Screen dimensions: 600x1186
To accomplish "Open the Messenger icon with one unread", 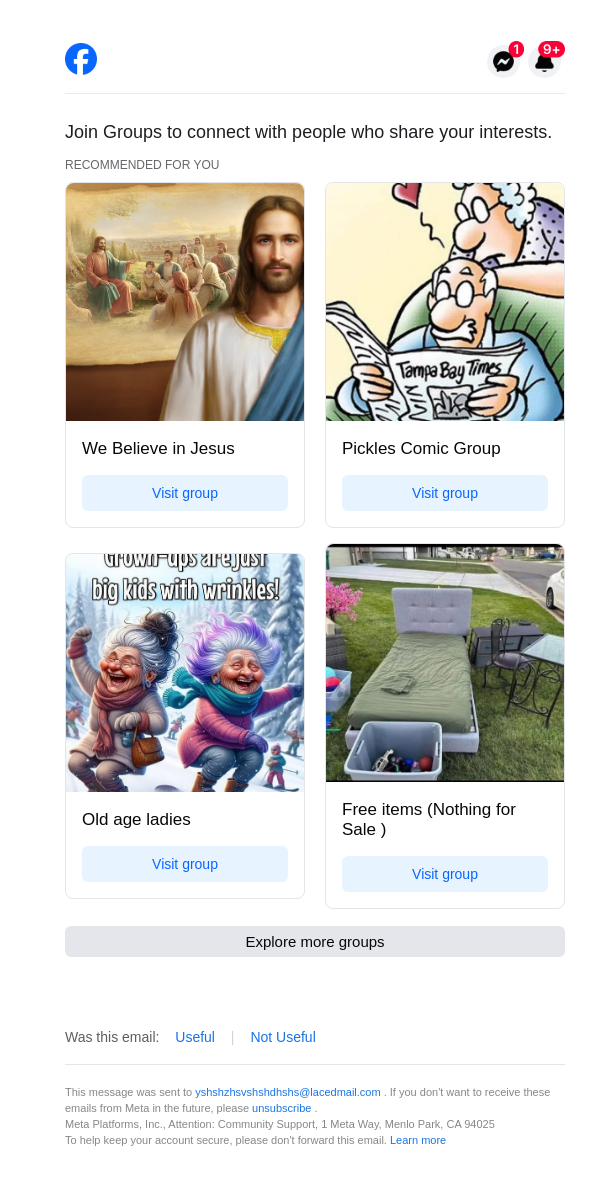I will click(x=504, y=62).
